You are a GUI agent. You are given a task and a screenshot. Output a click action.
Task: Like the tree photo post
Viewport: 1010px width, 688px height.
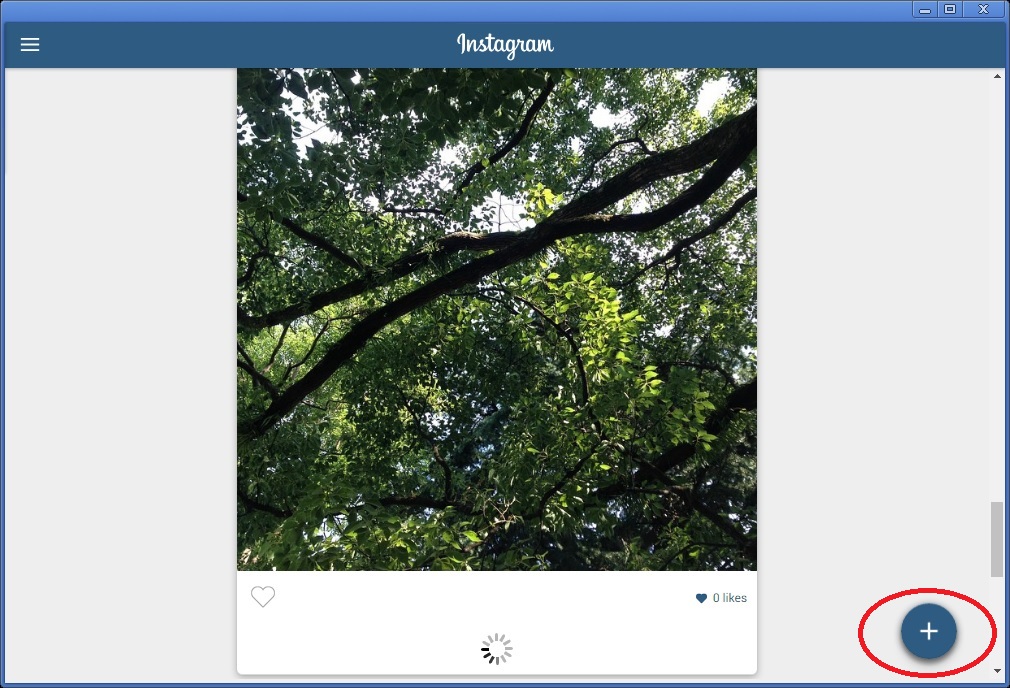click(x=263, y=597)
